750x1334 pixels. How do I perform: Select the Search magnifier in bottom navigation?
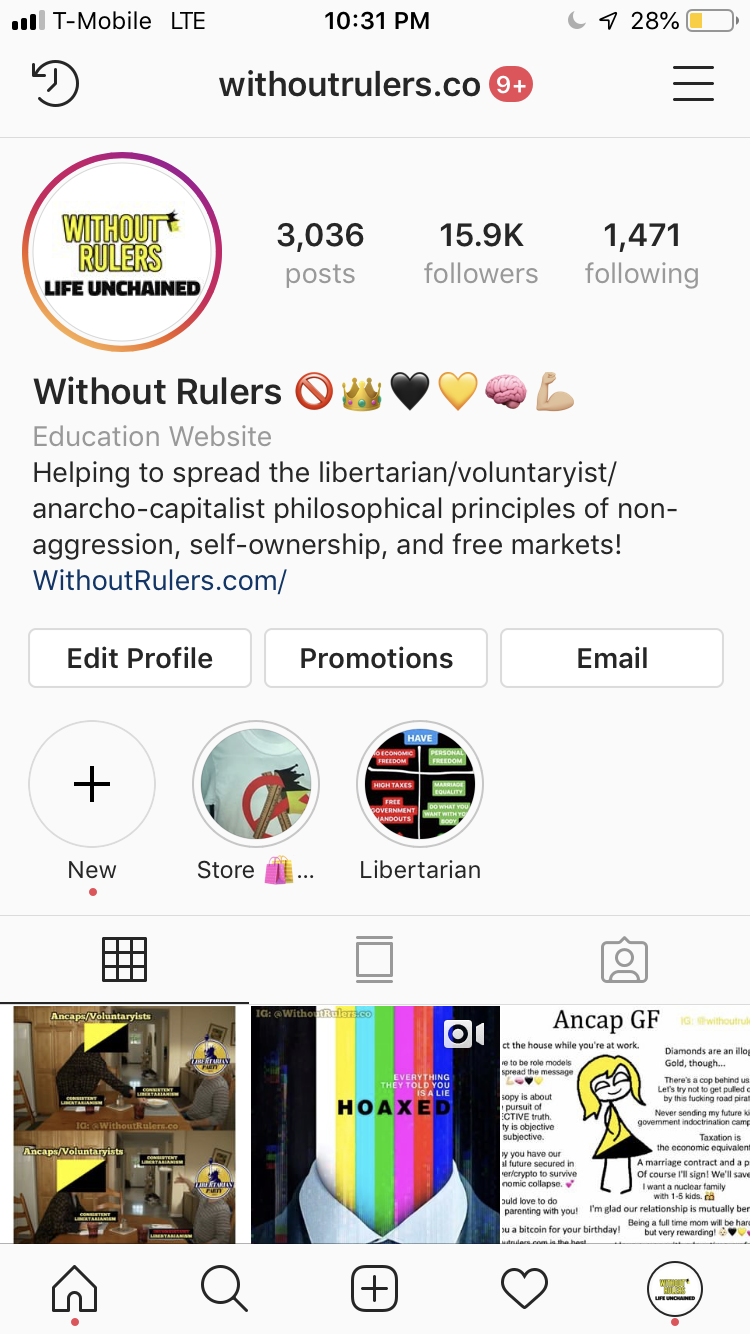[224, 1288]
